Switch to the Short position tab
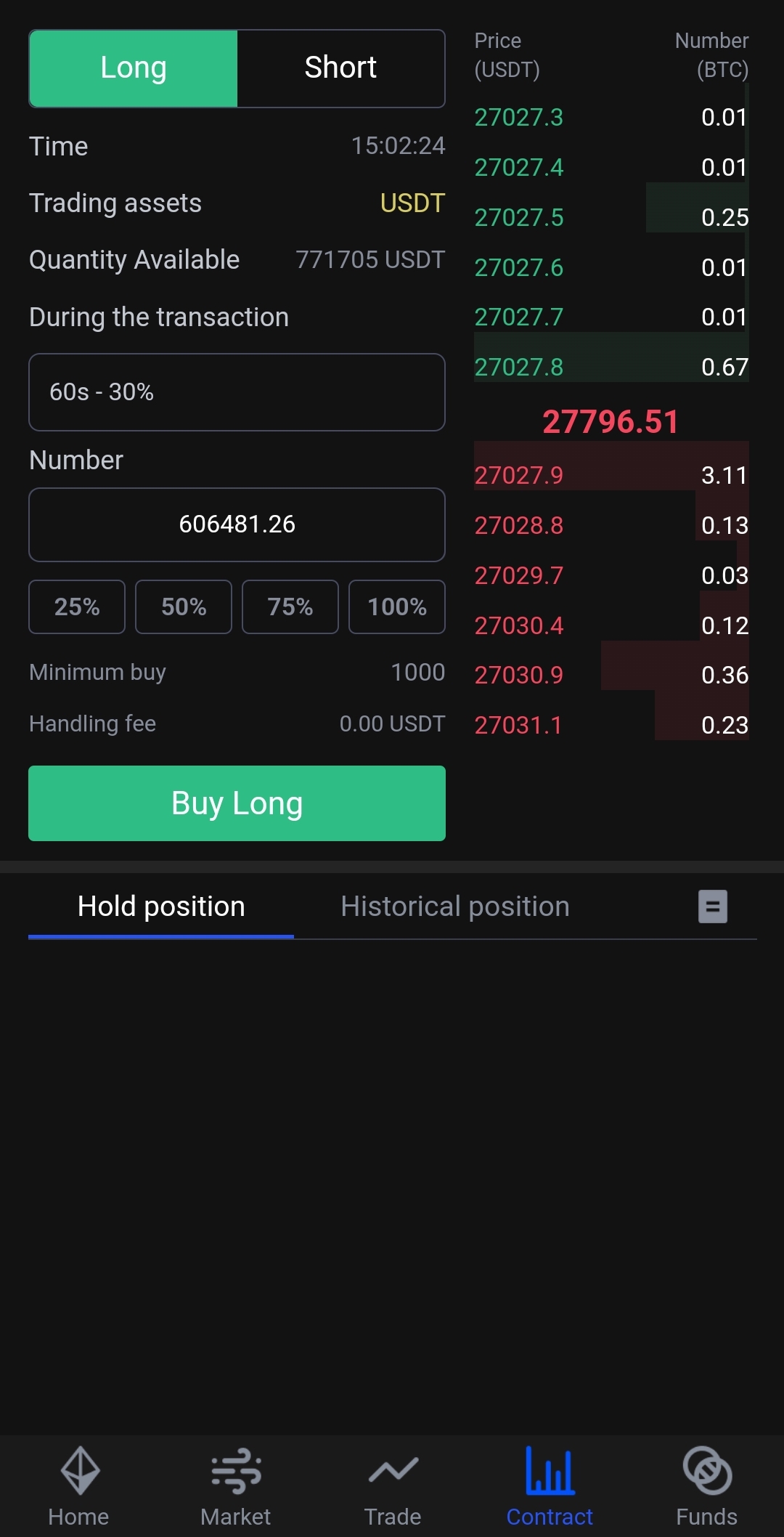This screenshot has width=784, height=1537. pyautogui.click(x=340, y=68)
